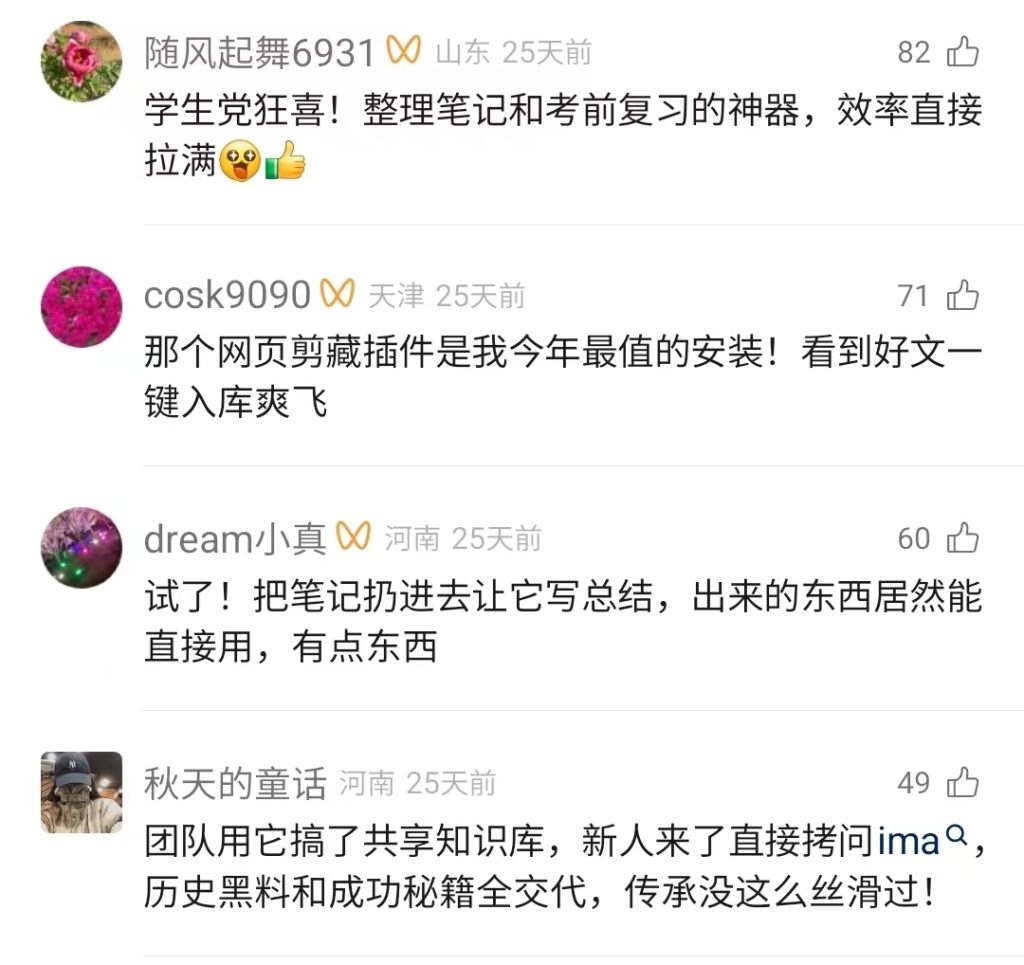Like the comment by 随风起舞6931
This screenshot has height=965, width=1024.
tap(962, 52)
